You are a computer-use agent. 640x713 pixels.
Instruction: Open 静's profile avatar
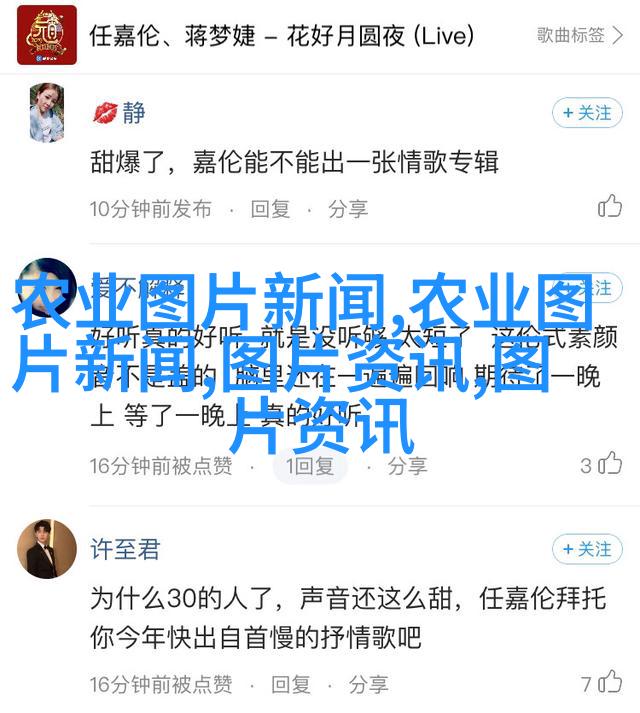[47, 111]
